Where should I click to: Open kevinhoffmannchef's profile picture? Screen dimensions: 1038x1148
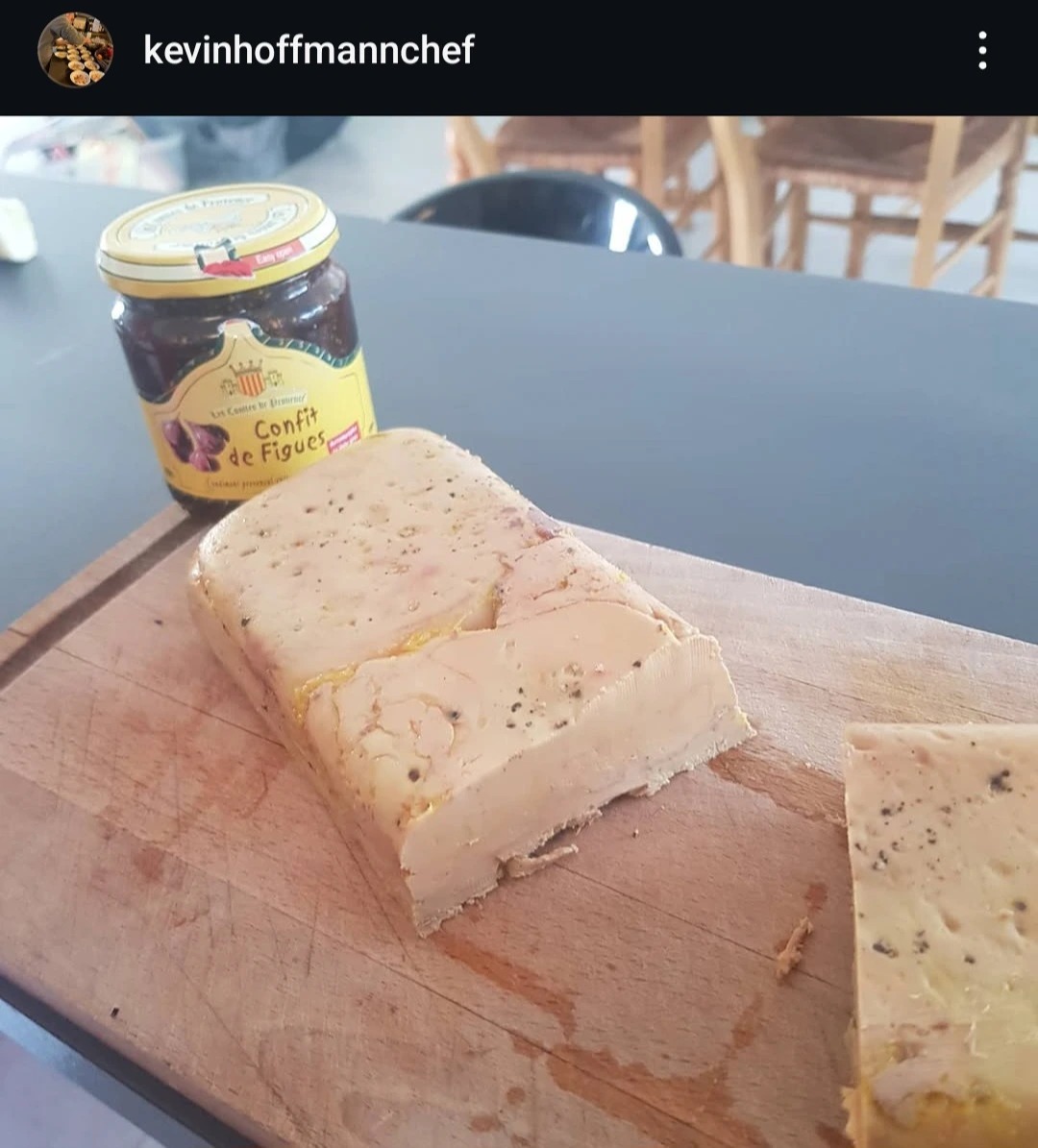[x=75, y=50]
